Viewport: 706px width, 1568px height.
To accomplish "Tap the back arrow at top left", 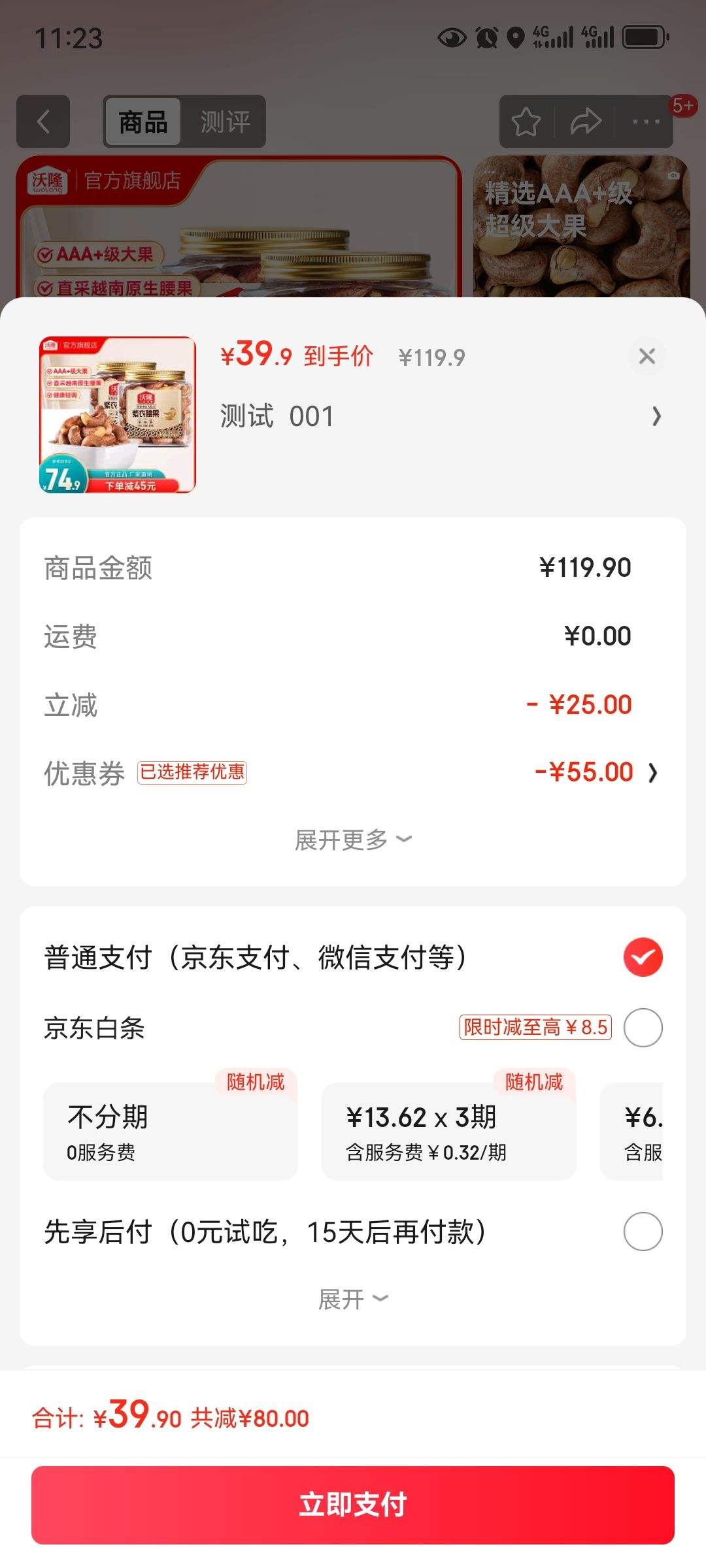I will pyautogui.click(x=42, y=122).
